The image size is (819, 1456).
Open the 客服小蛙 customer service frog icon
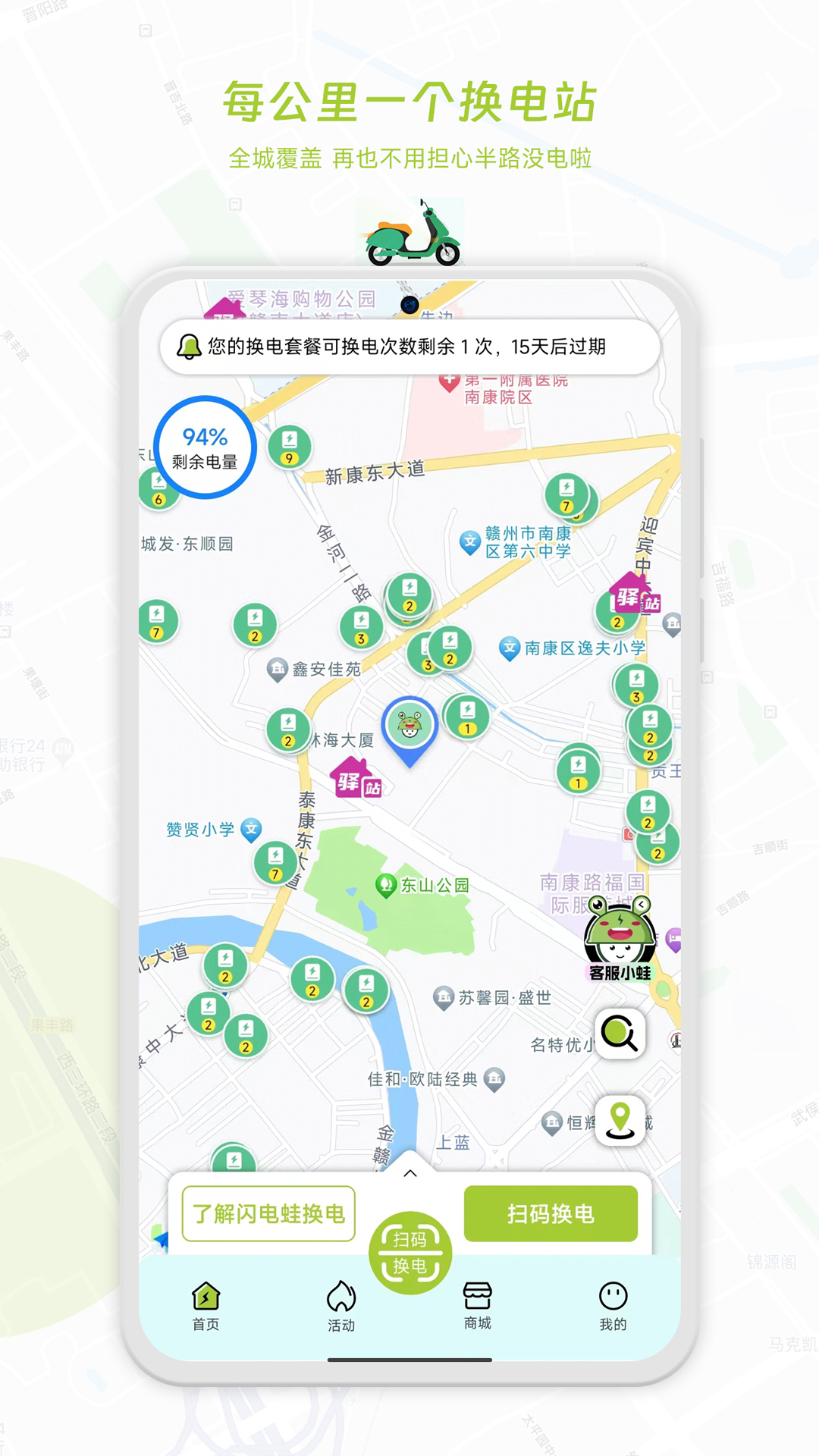620,937
